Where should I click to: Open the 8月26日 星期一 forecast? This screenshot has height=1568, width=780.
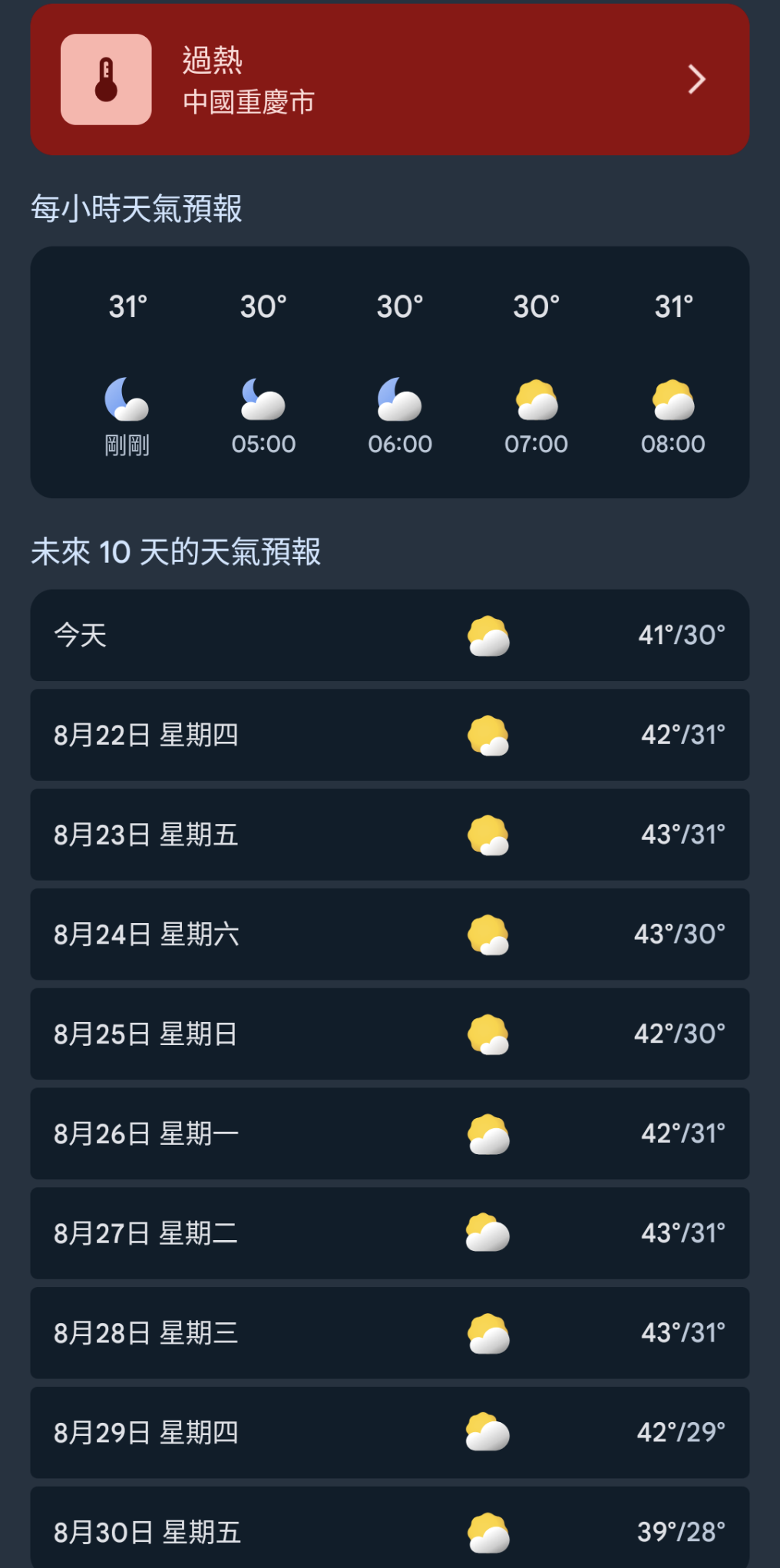(389, 1133)
